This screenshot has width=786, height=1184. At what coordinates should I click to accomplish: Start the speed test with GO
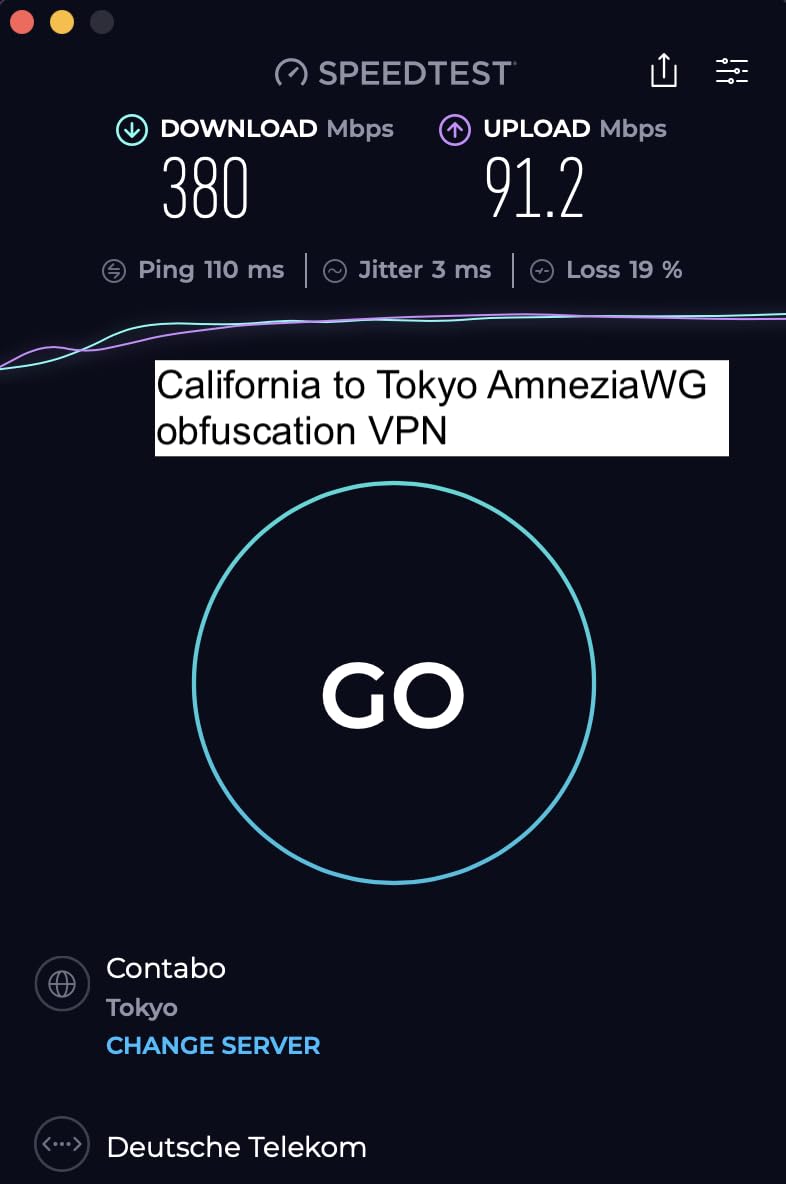[393, 684]
